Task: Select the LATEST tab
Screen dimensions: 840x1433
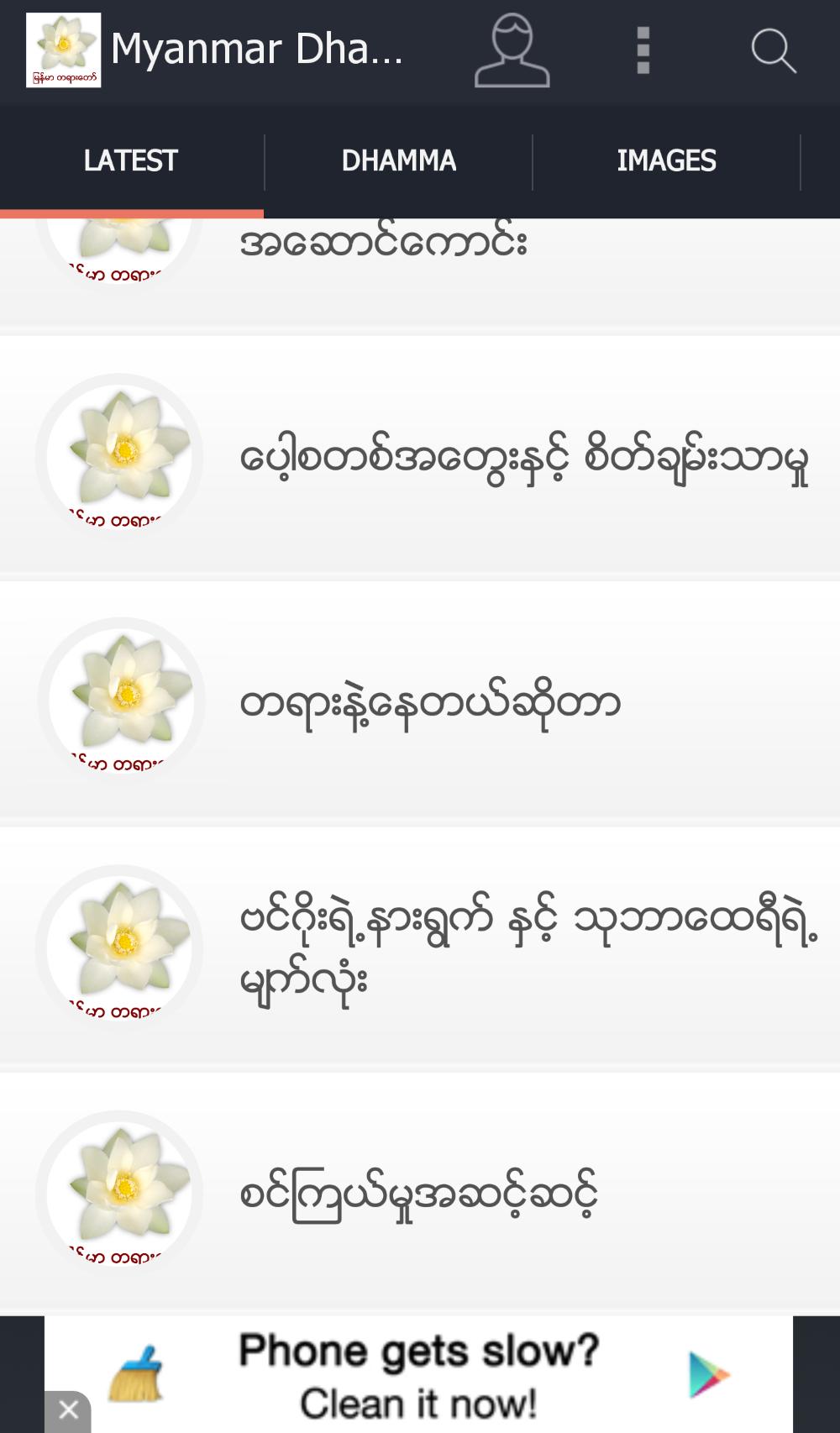Action: coord(130,160)
